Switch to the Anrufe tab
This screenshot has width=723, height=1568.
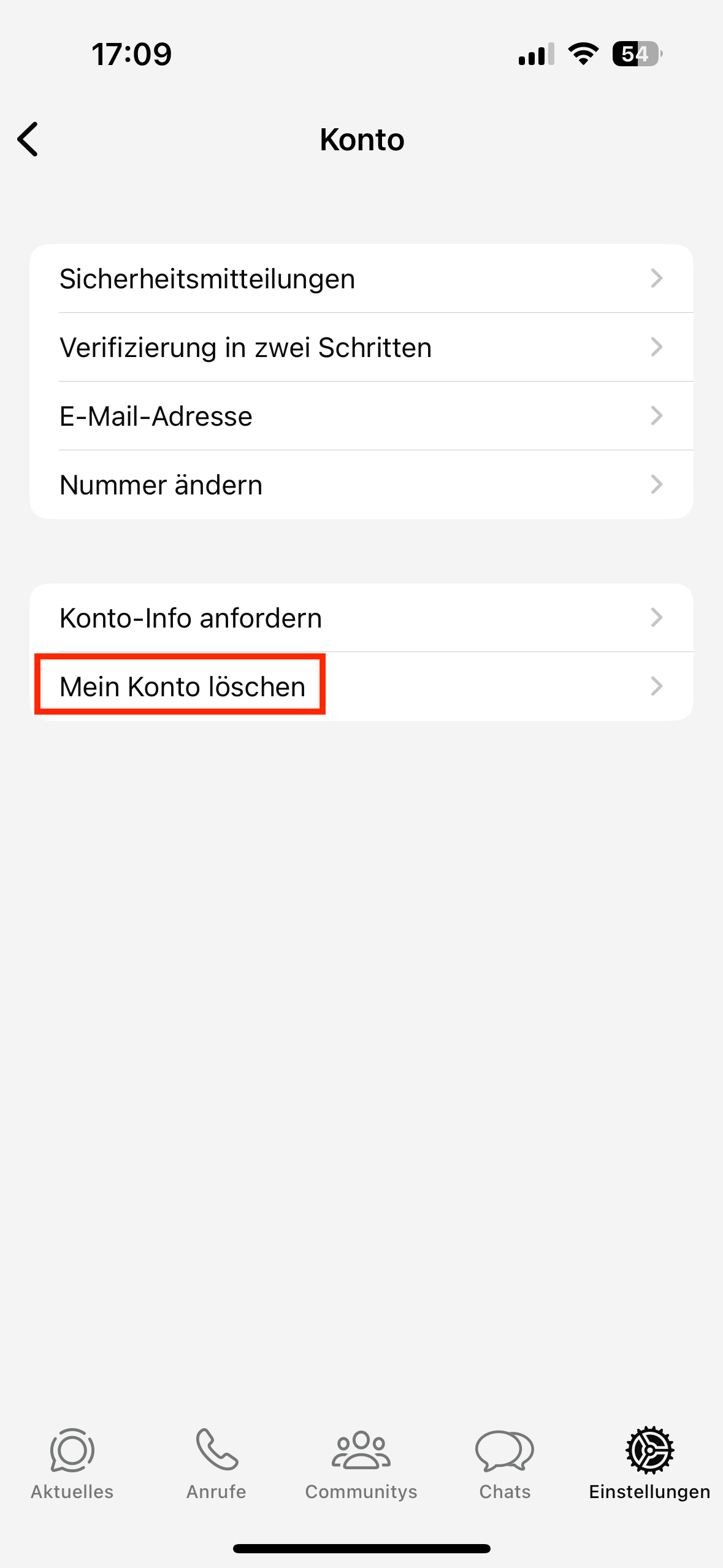(216, 1464)
